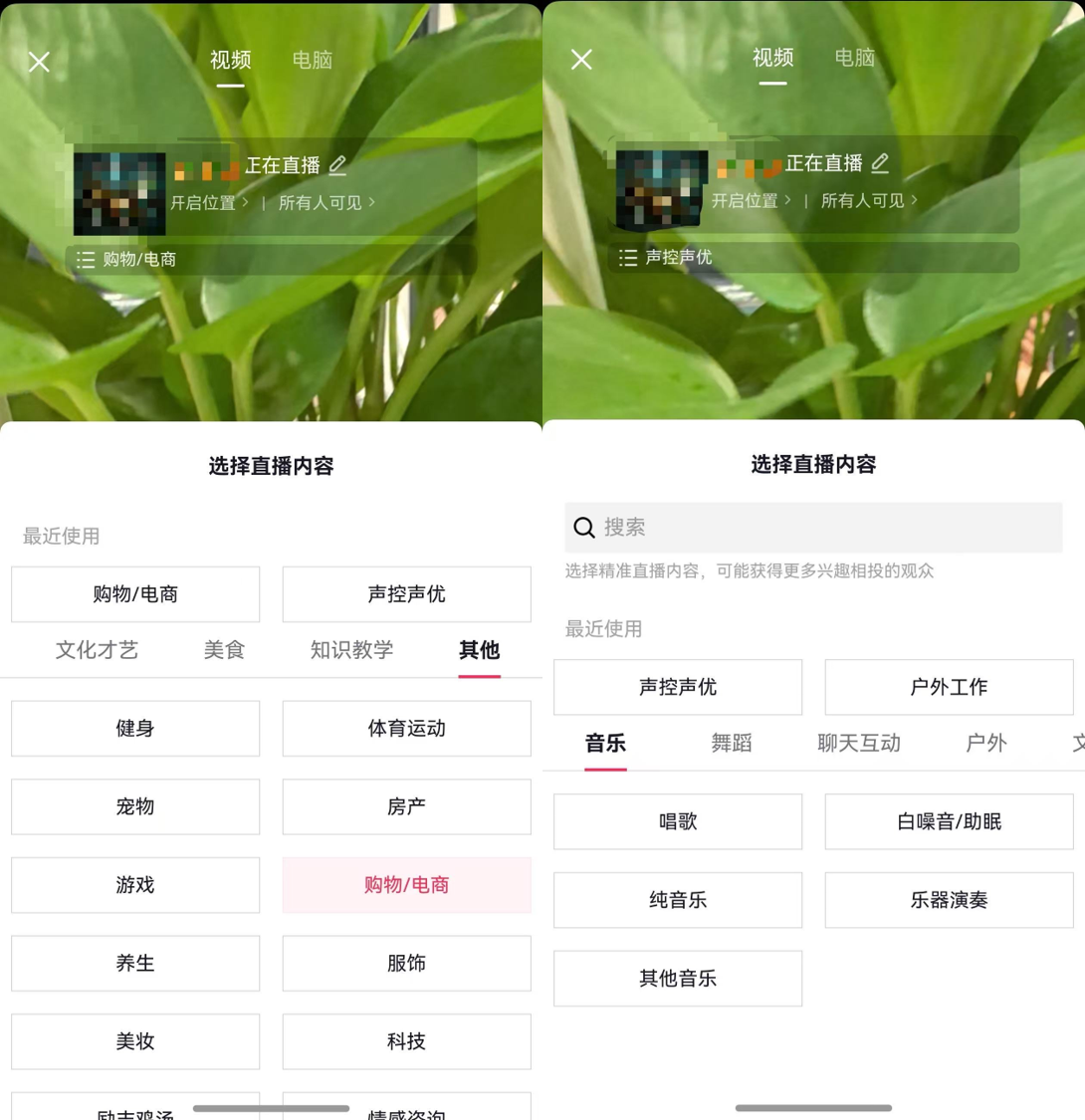Select the 户外工作 recent category
The width and height of the screenshot is (1085, 1120).
pos(949,687)
